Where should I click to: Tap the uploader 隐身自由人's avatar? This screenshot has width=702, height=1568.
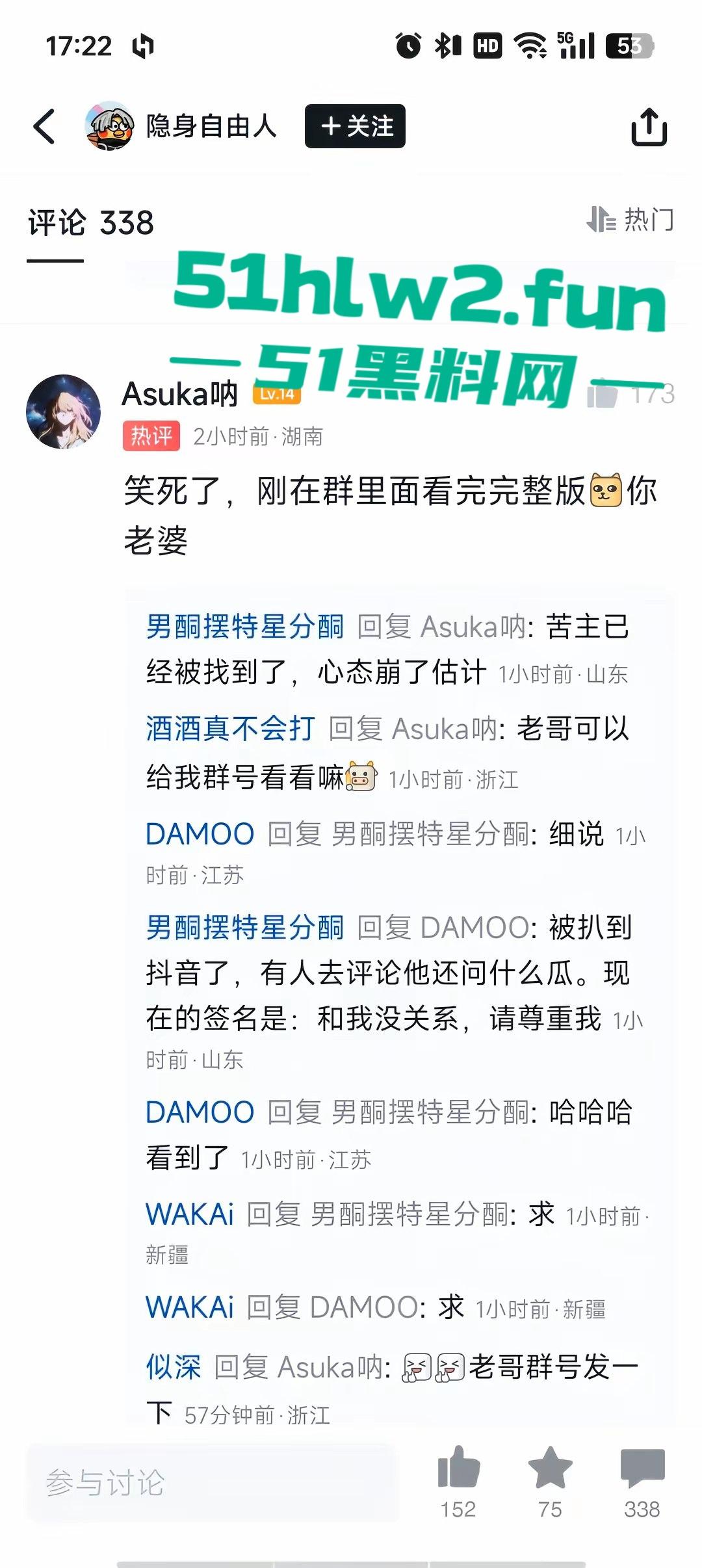point(109,125)
